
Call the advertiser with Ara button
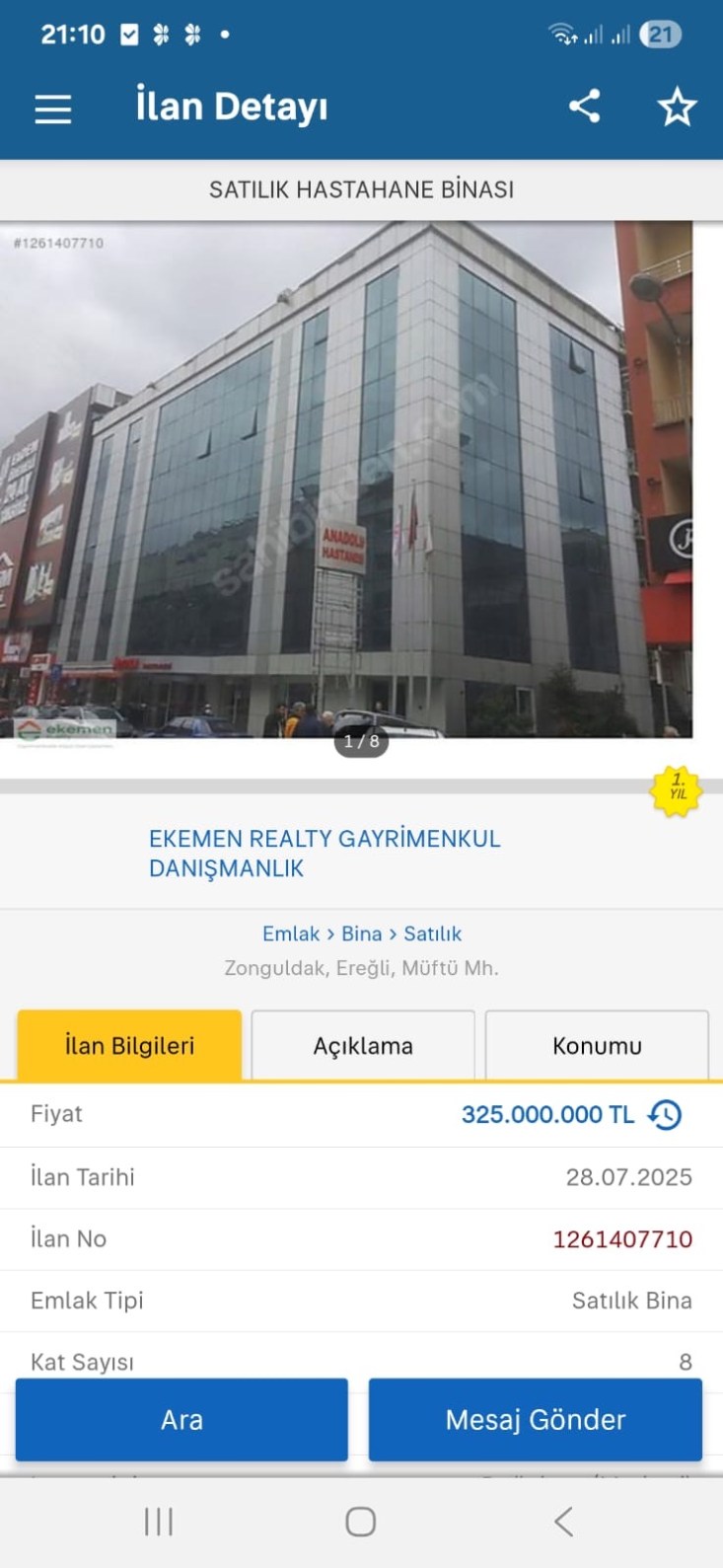coord(181,1419)
